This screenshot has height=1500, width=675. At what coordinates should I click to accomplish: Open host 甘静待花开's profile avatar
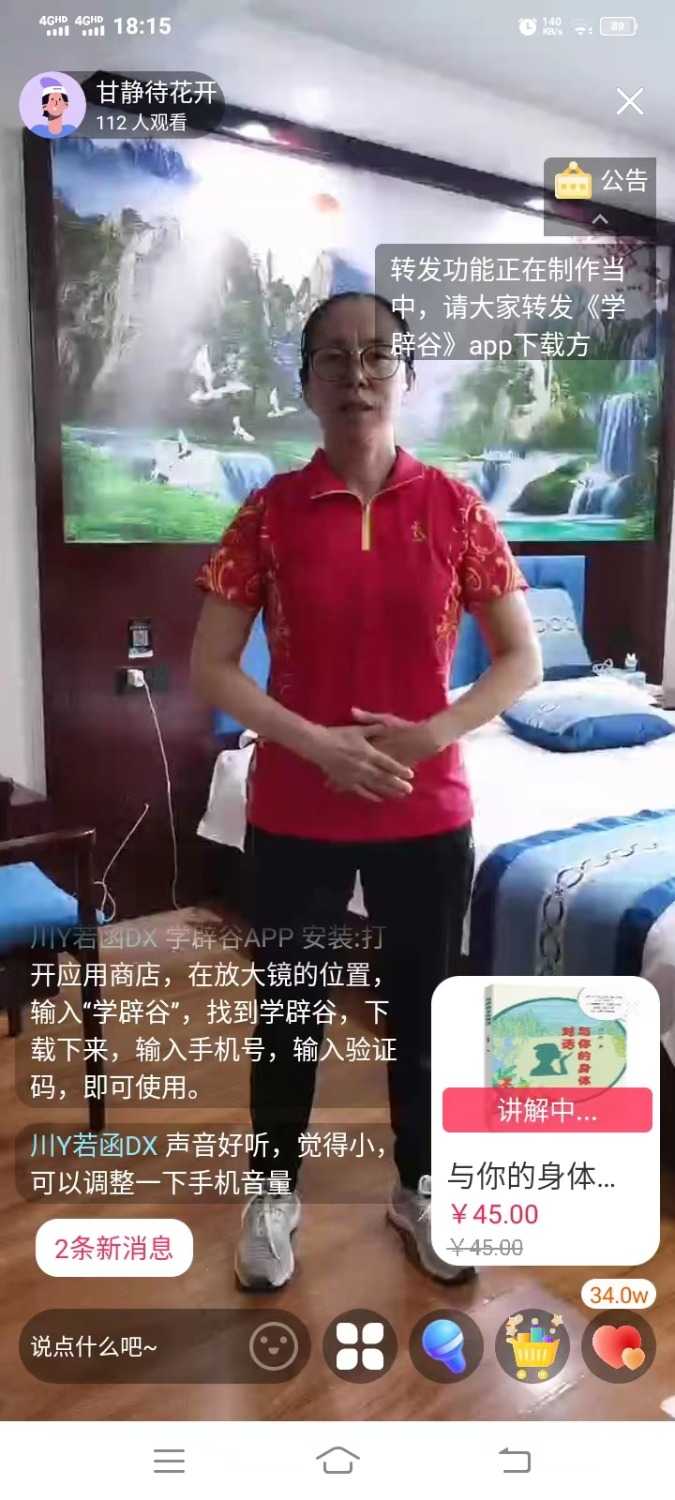point(52,104)
